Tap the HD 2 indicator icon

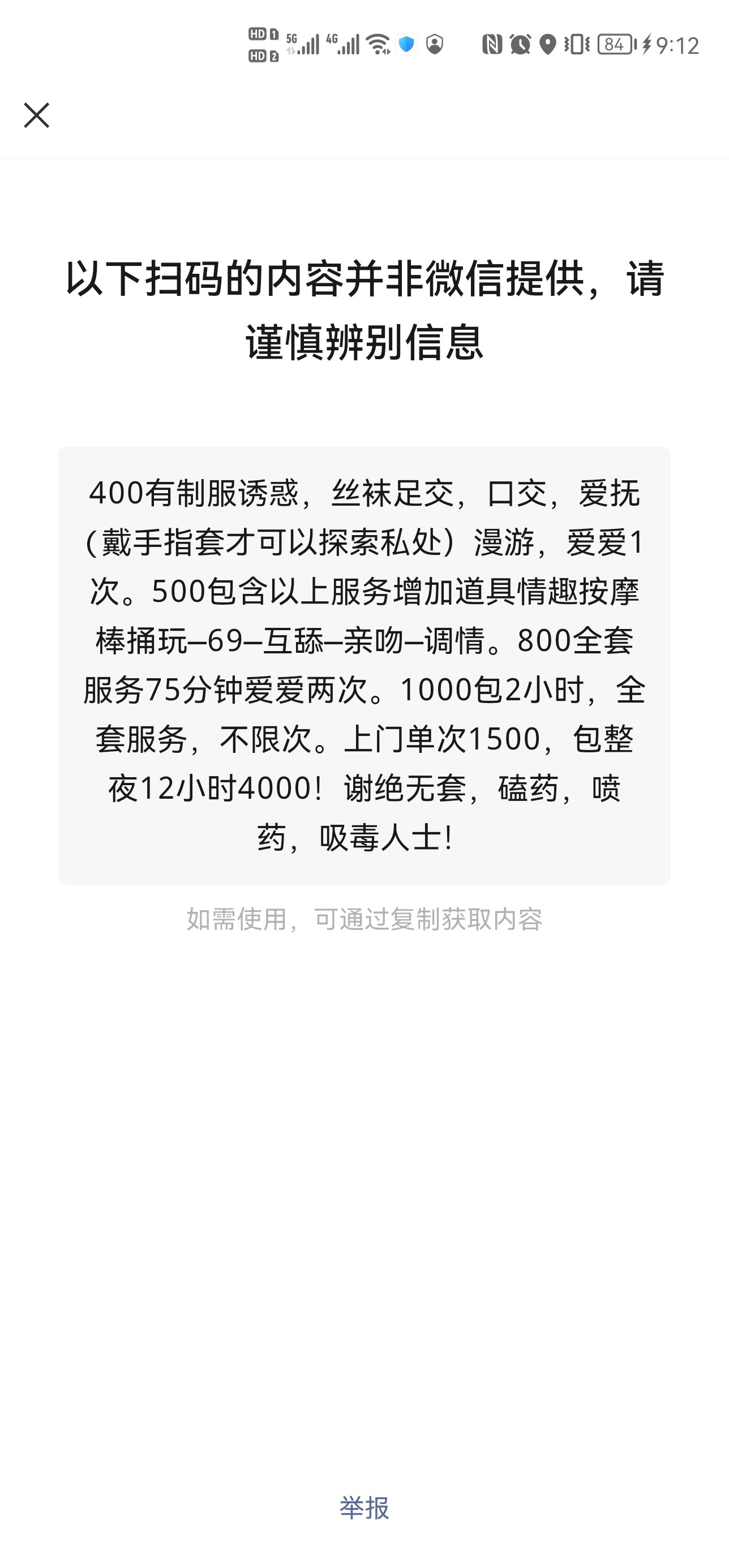(x=263, y=56)
